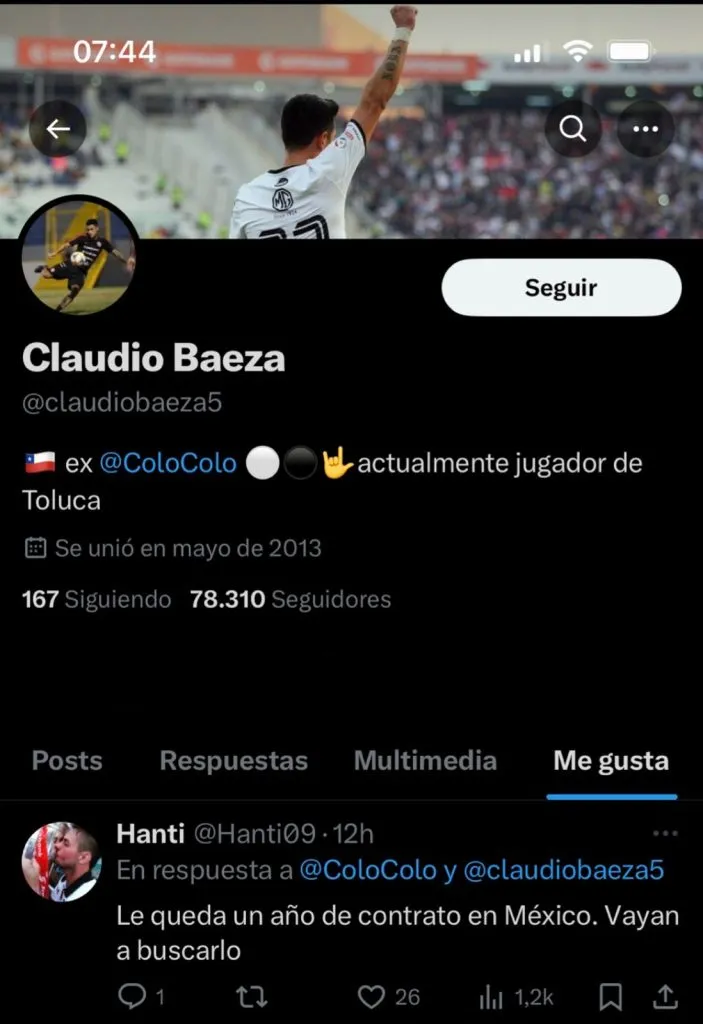Follow Claudio Baeza with Seguir button

(x=561, y=288)
